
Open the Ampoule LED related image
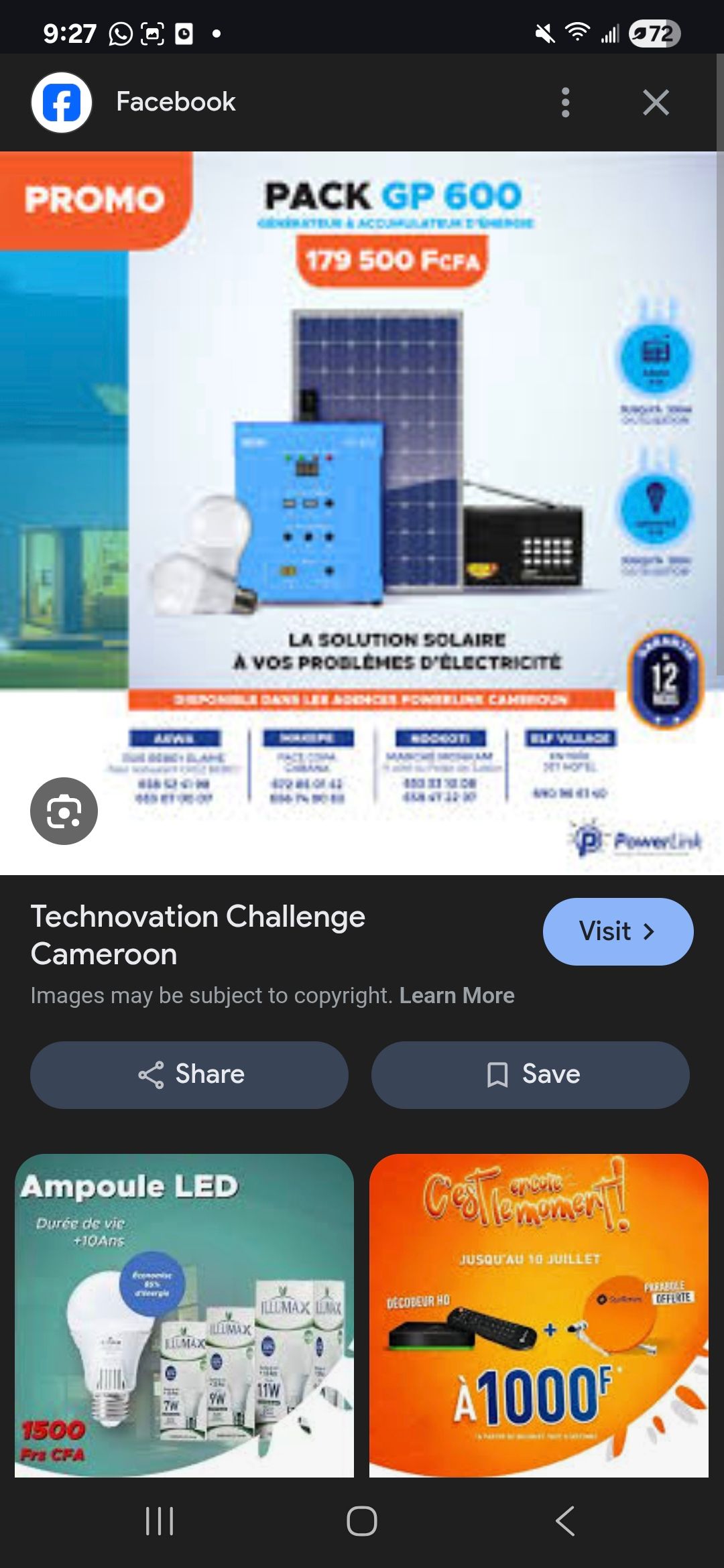(184, 1315)
